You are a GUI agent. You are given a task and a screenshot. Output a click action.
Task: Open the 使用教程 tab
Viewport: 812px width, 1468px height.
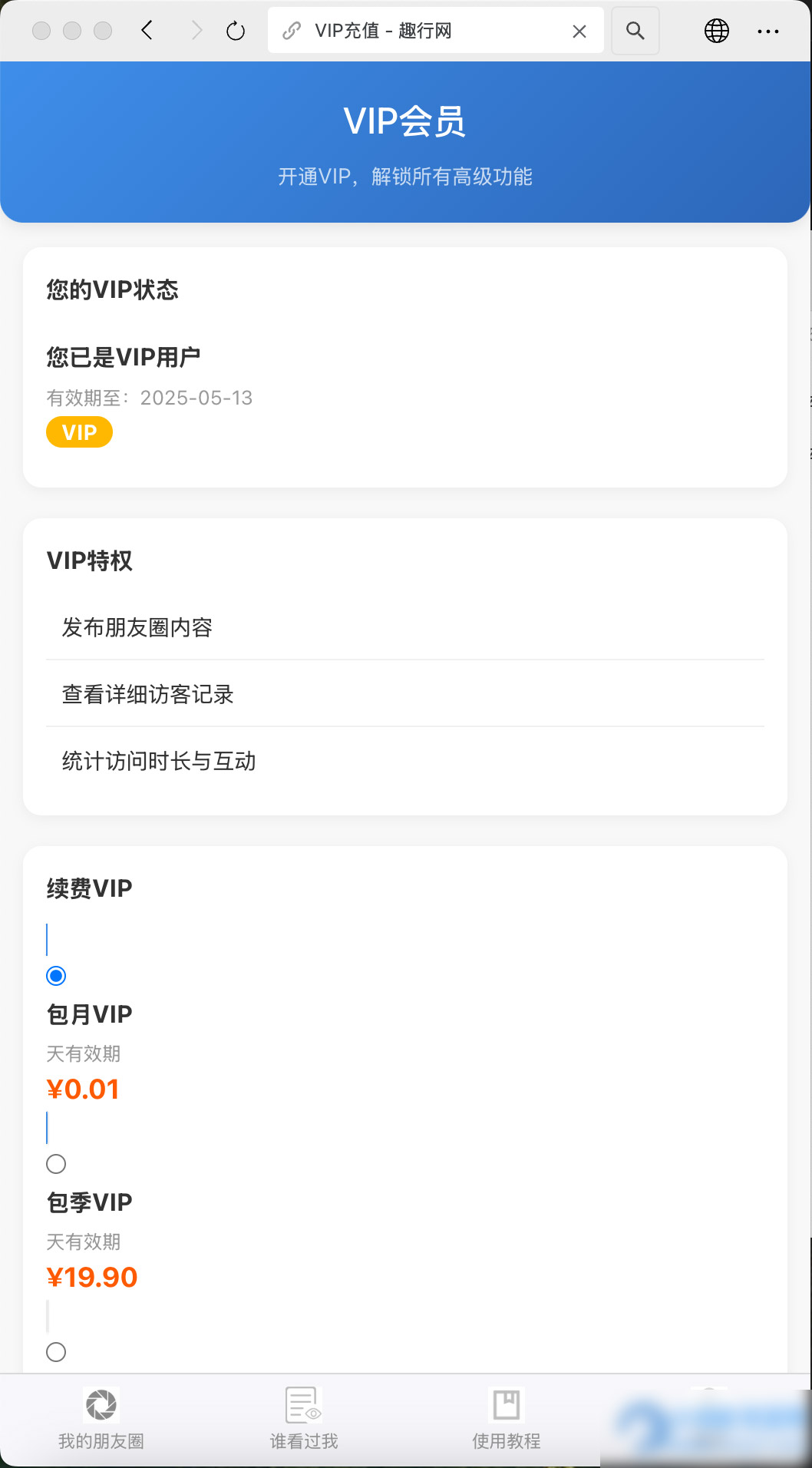(507, 1420)
